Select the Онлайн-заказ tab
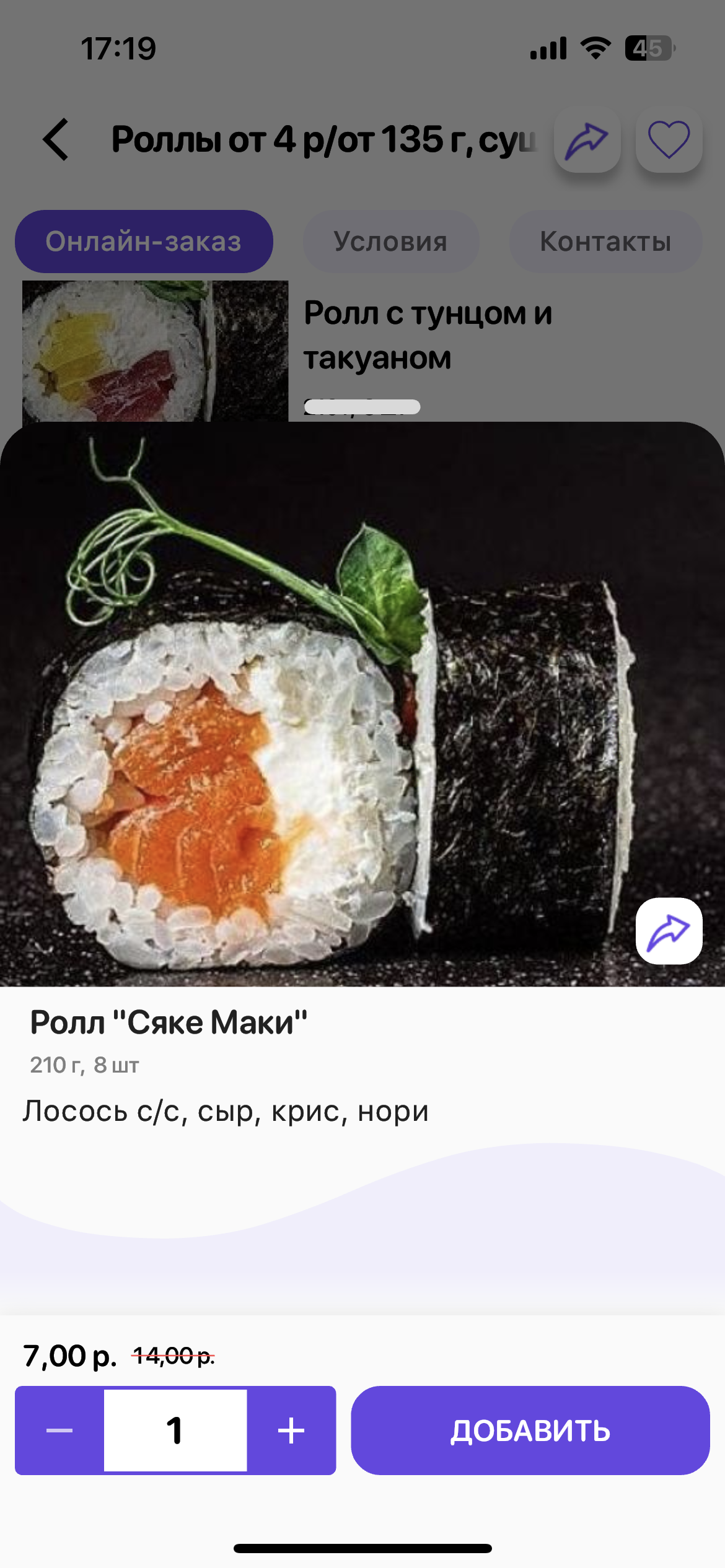Viewport: 725px width, 1568px height. [x=144, y=242]
